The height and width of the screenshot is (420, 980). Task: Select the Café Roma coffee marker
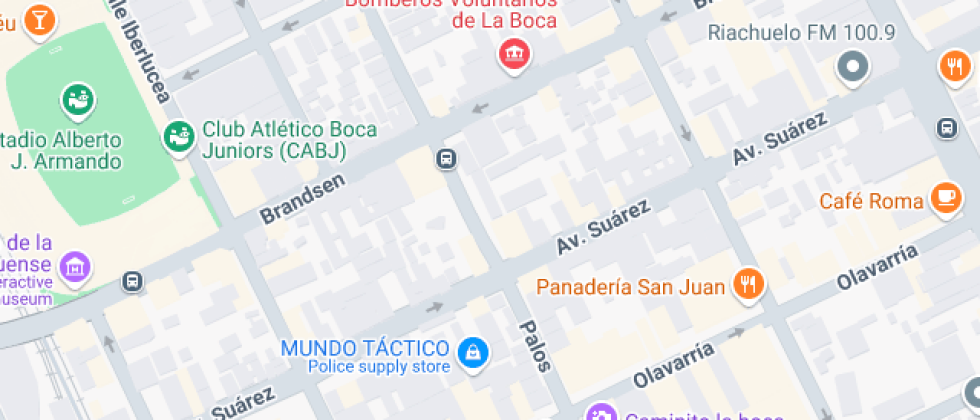point(944,199)
